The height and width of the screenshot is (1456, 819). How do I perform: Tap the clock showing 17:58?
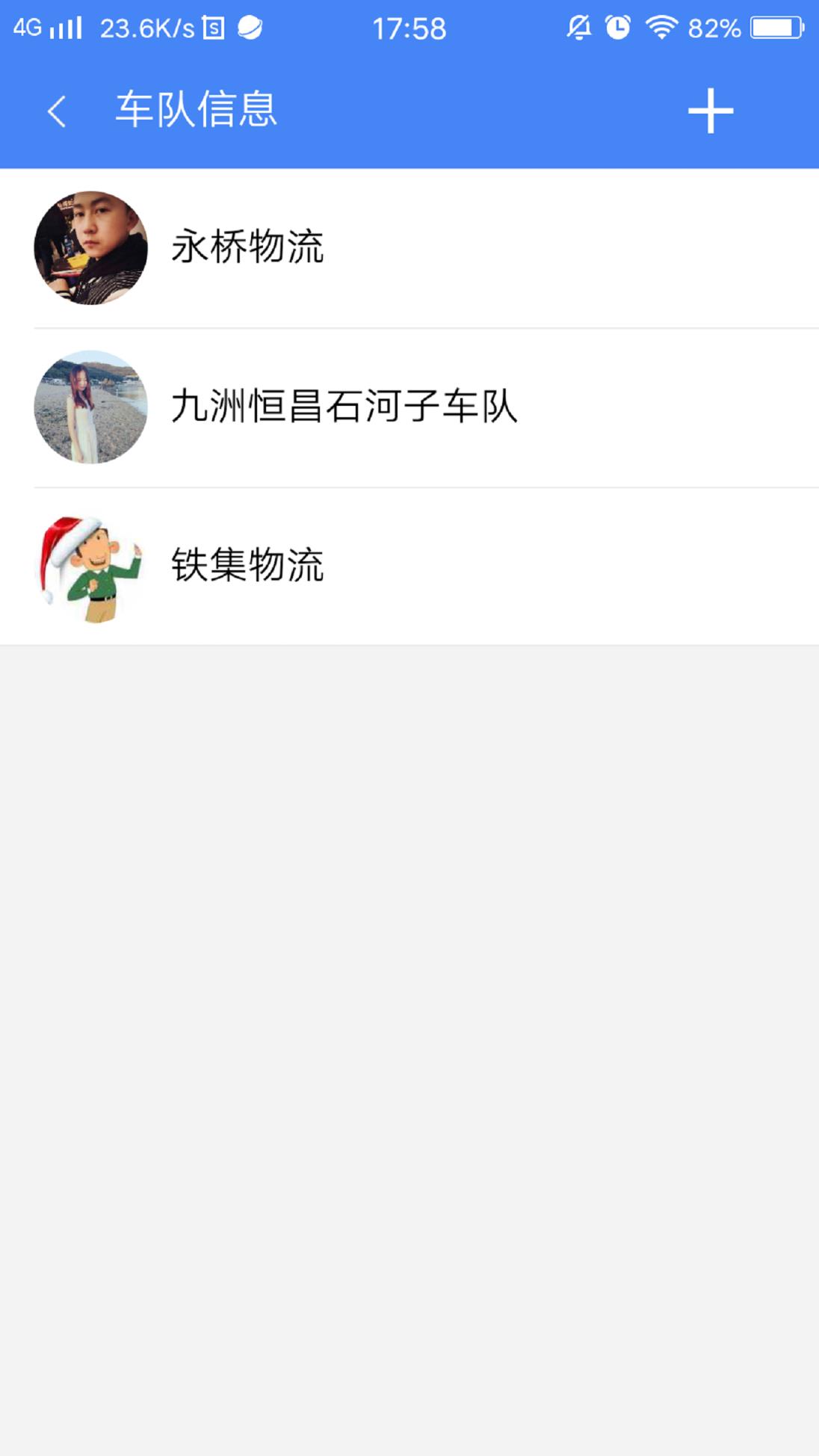(409, 28)
